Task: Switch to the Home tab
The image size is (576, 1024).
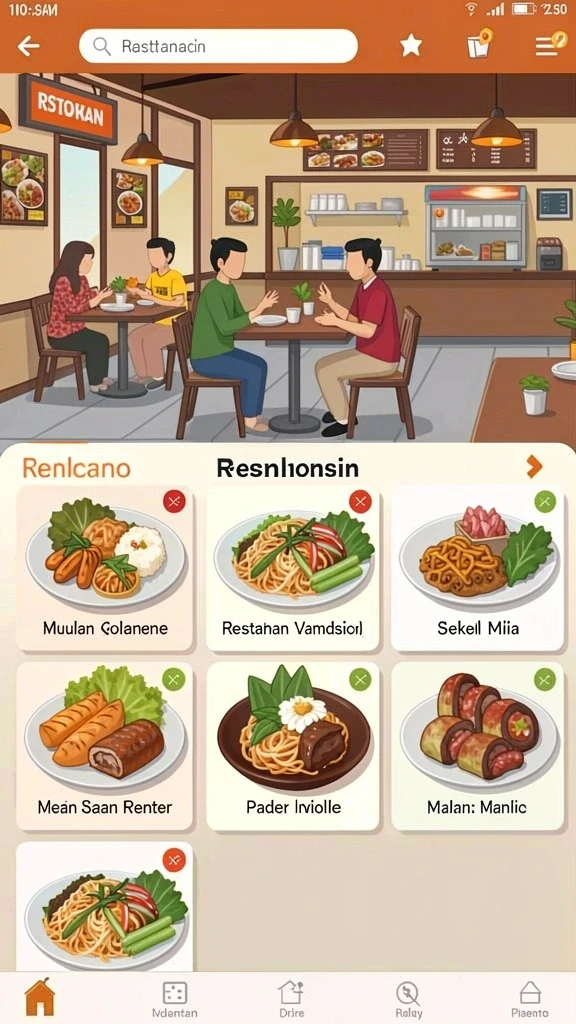Action: click(40, 997)
